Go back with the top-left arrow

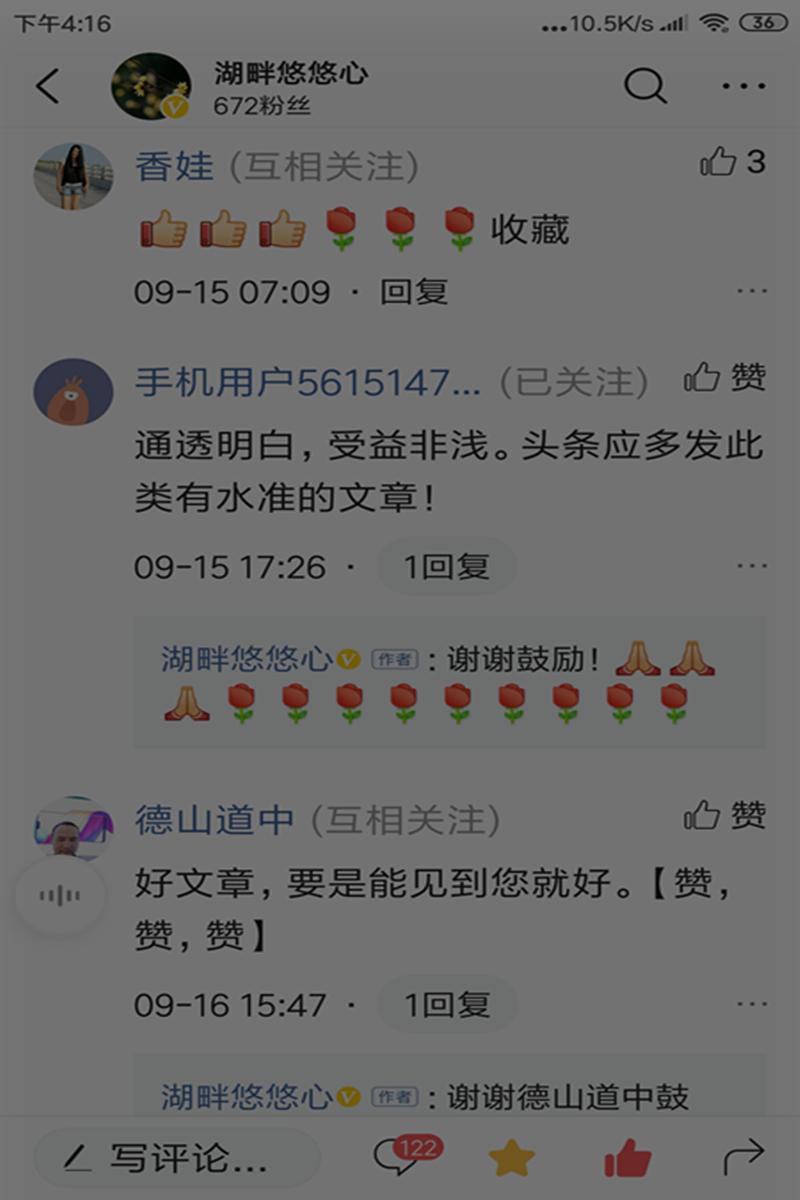(46, 87)
